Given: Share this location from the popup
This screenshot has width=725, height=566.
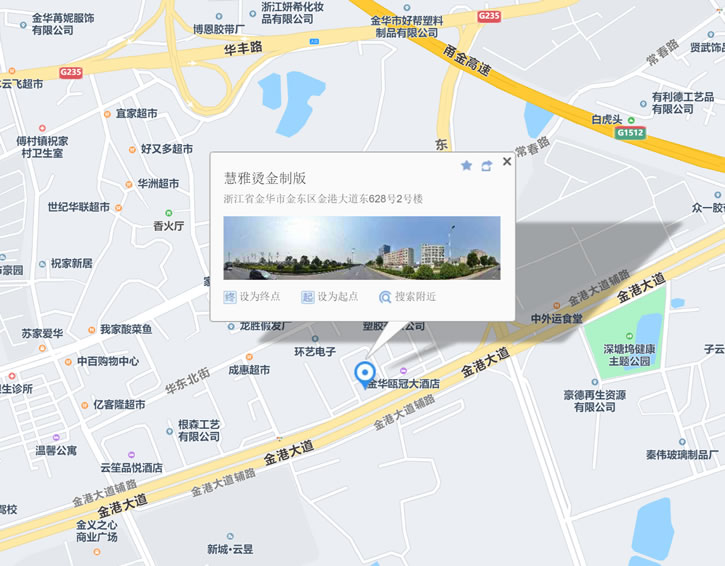Looking at the screenshot, I should tap(487, 166).
